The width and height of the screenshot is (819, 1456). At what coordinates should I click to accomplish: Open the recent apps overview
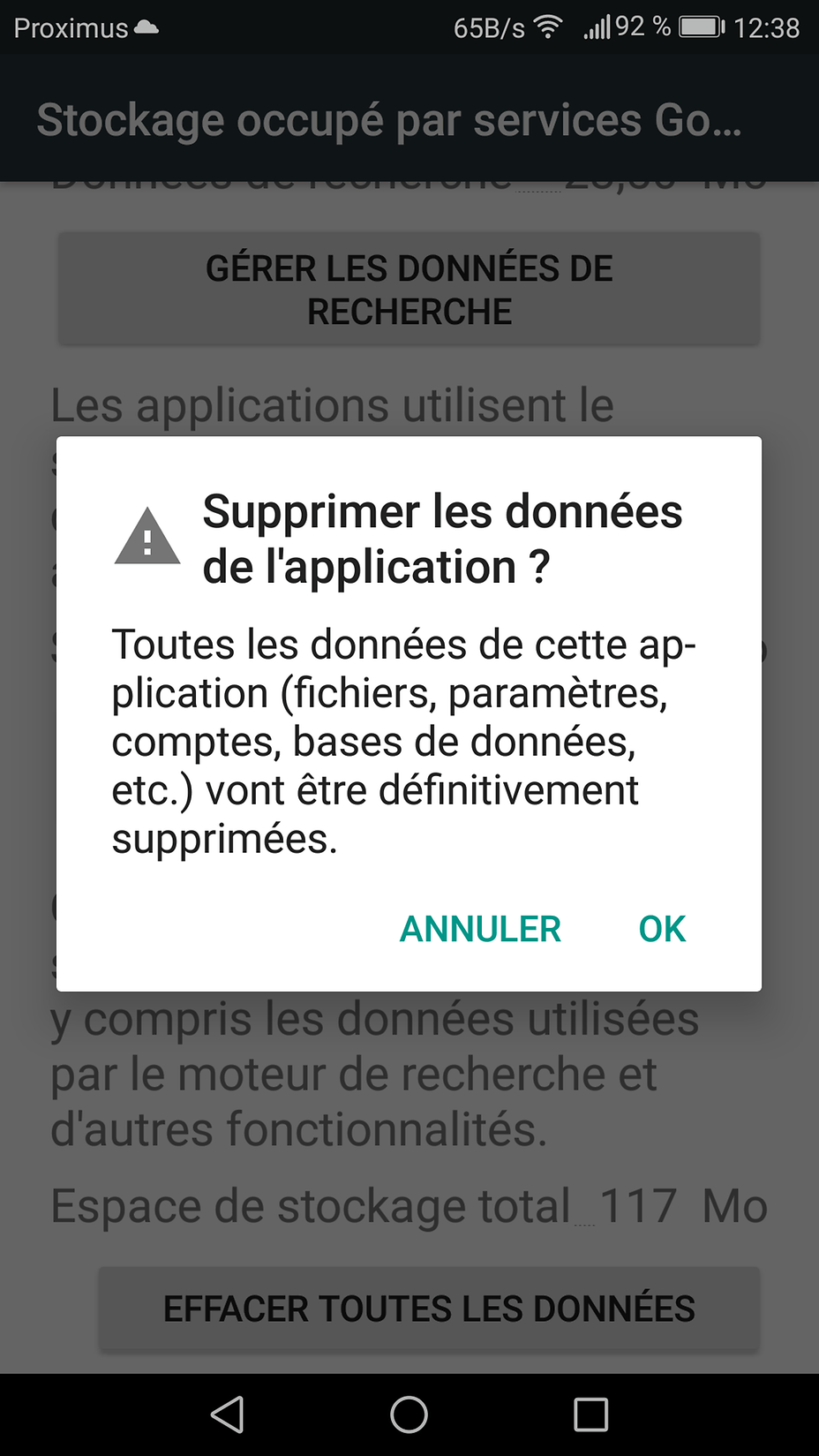pos(590,1415)
